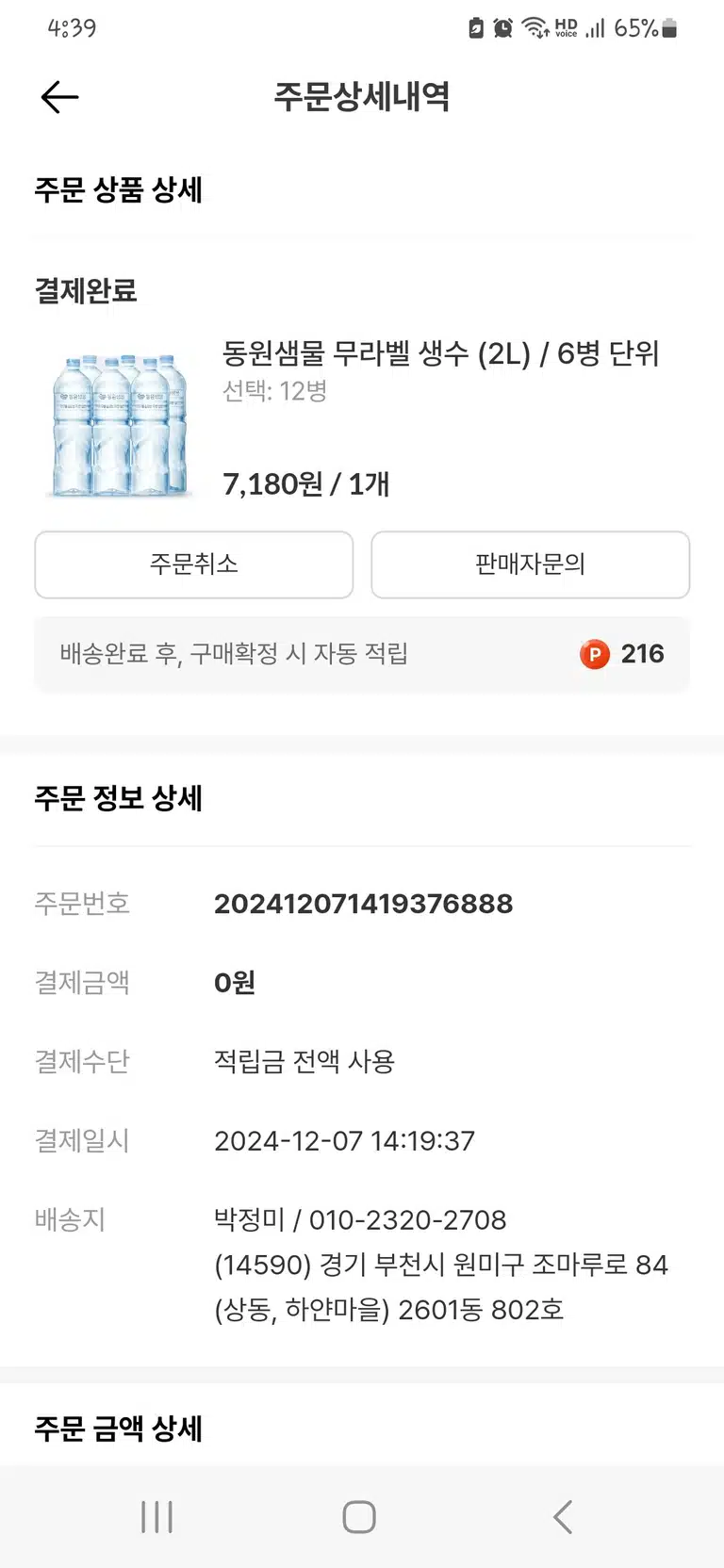Open the 동원샘물 water product image
The height and width of the screenshot is (1568, 724).
(x=121, y=426)
